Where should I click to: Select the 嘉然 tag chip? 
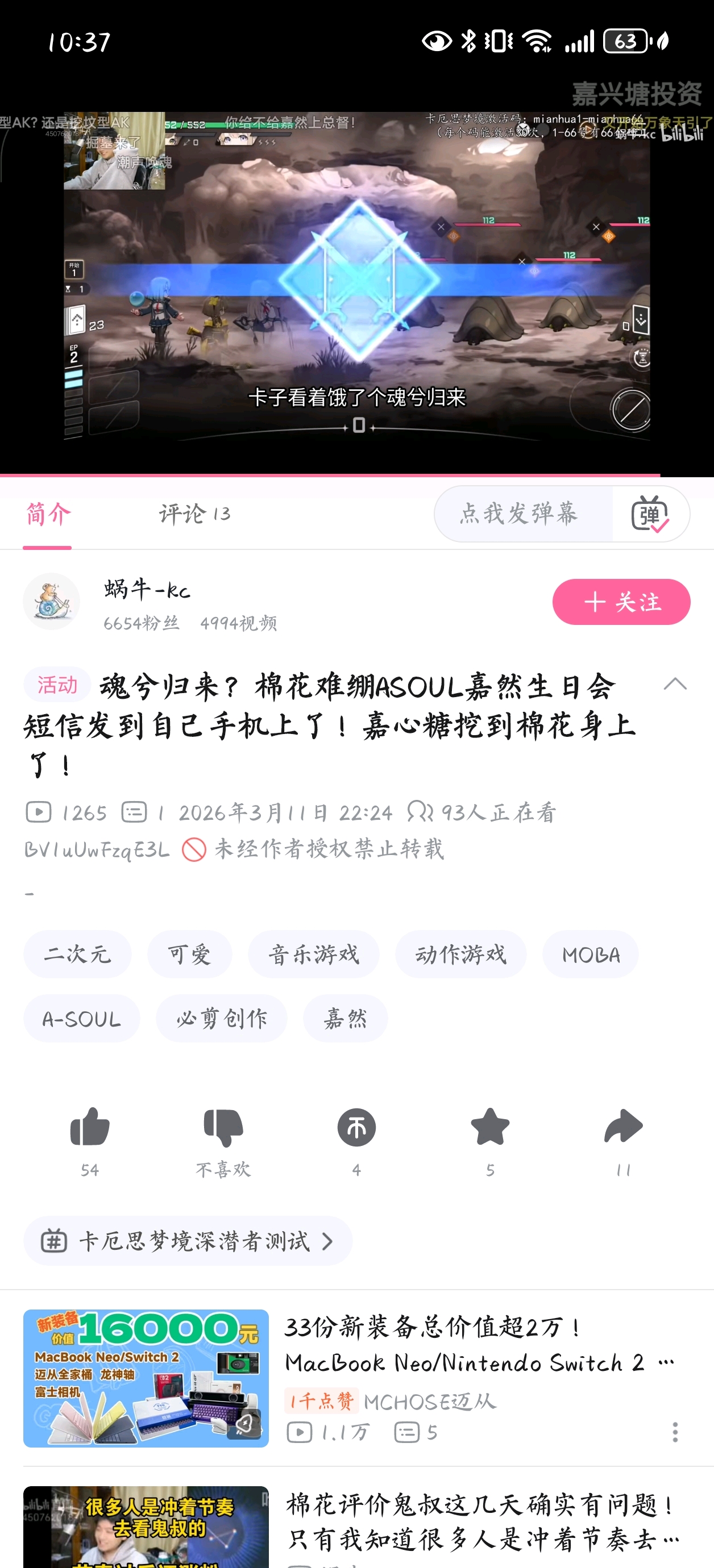(345, 1018)
